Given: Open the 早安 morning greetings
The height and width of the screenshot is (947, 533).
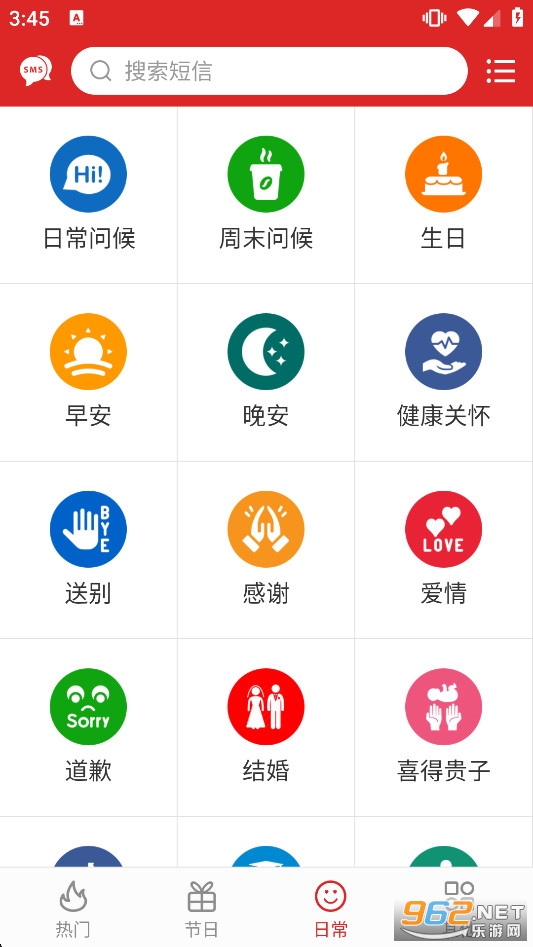Looking at the screenshot, I should point(89,373).
